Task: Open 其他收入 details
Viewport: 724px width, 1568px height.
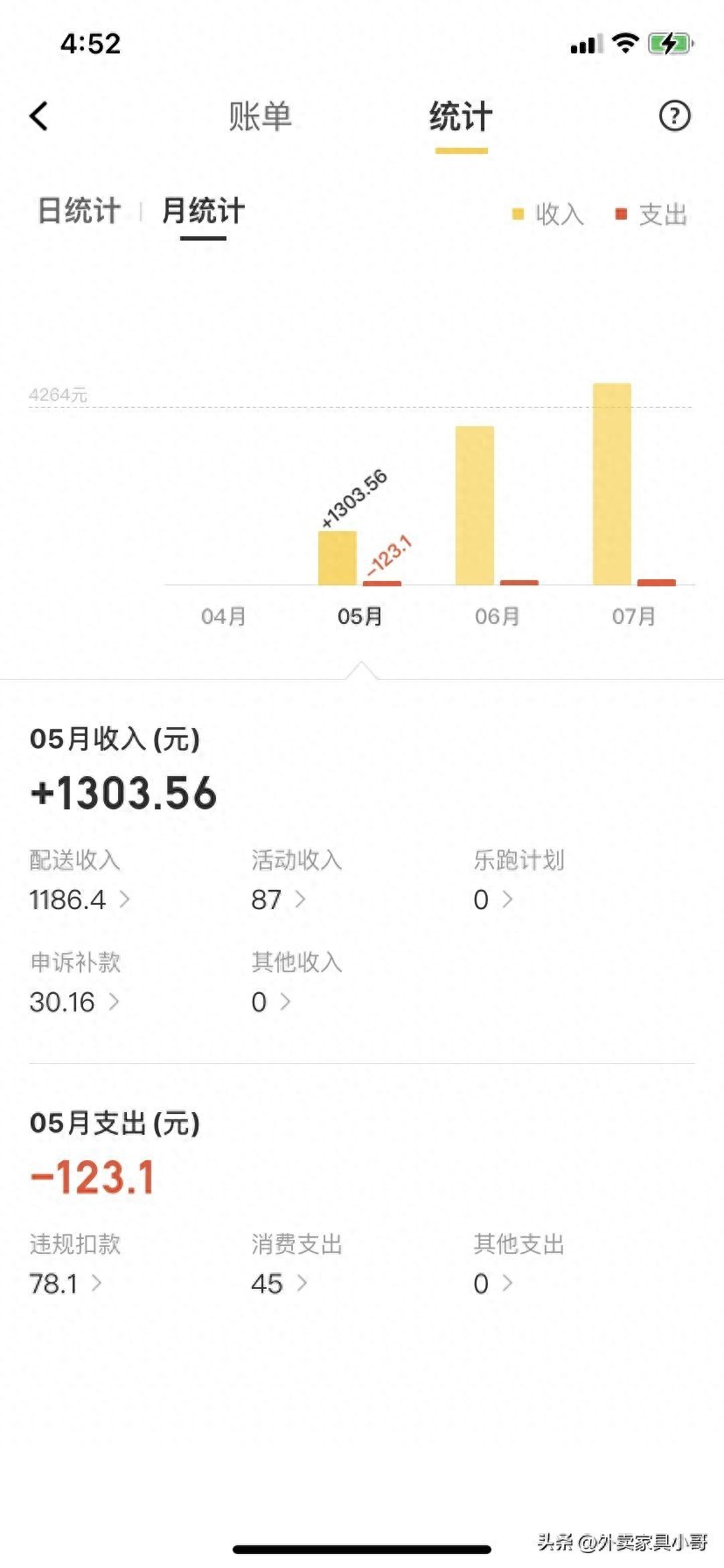Action: click(271, 1001)
